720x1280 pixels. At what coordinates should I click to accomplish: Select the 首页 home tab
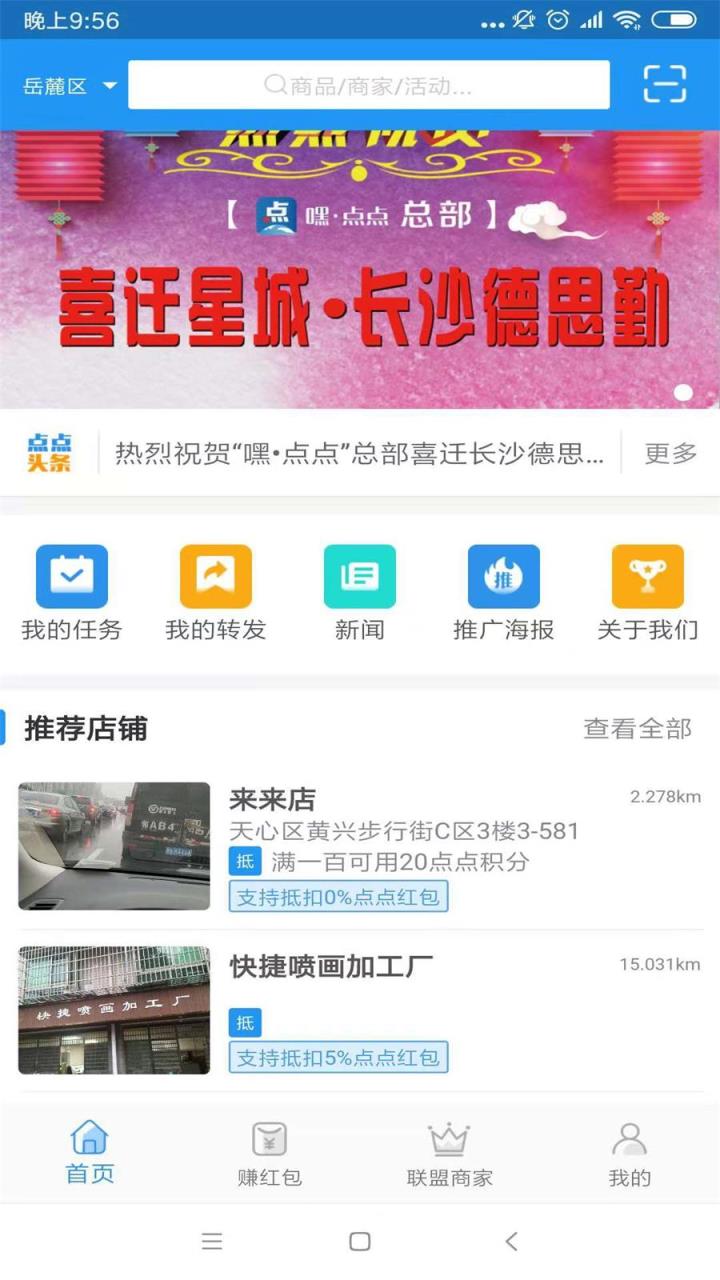pyautogui.click(x=89, y=1150)
